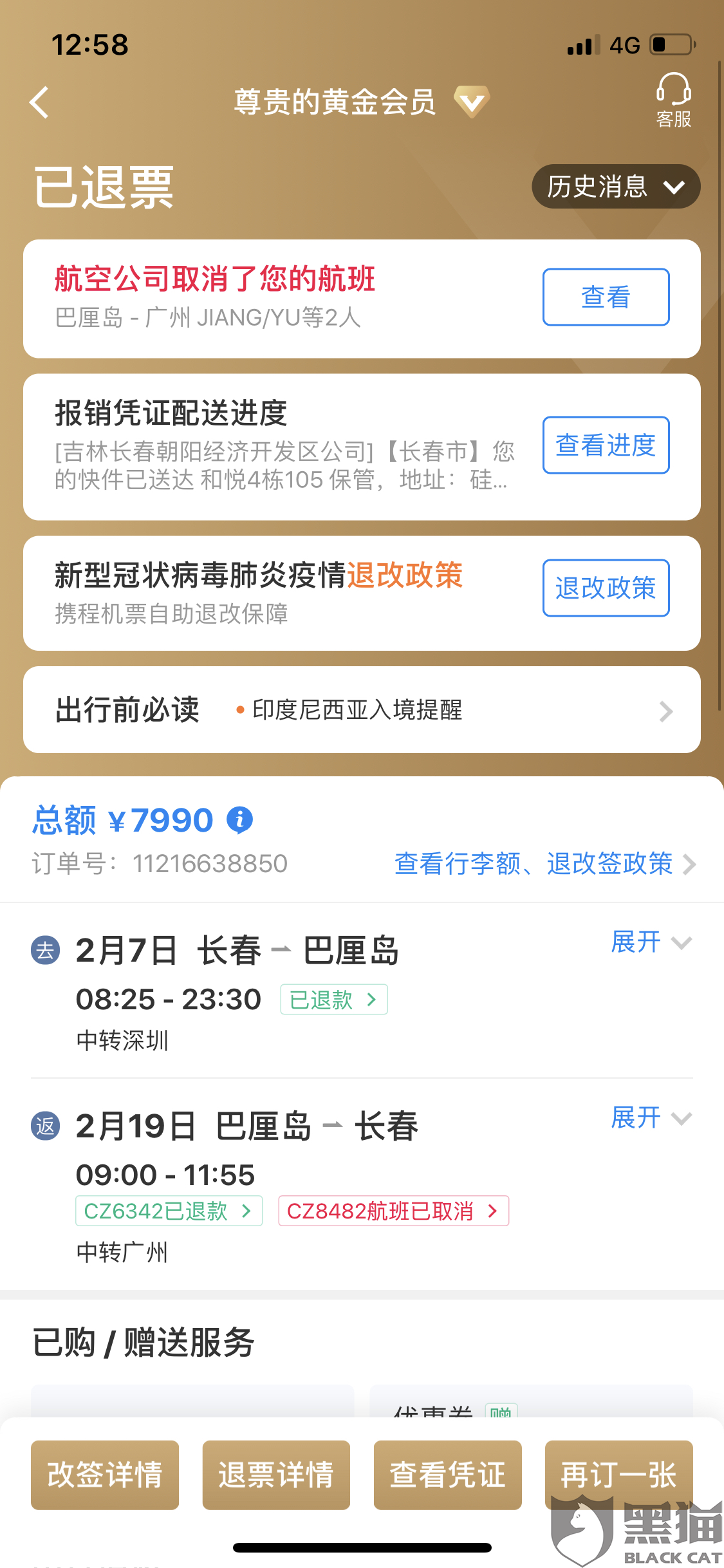Open the CZ6342已退款 tag
The width and height of the screenshot is (724, 1568).
tap(169, 1211)
